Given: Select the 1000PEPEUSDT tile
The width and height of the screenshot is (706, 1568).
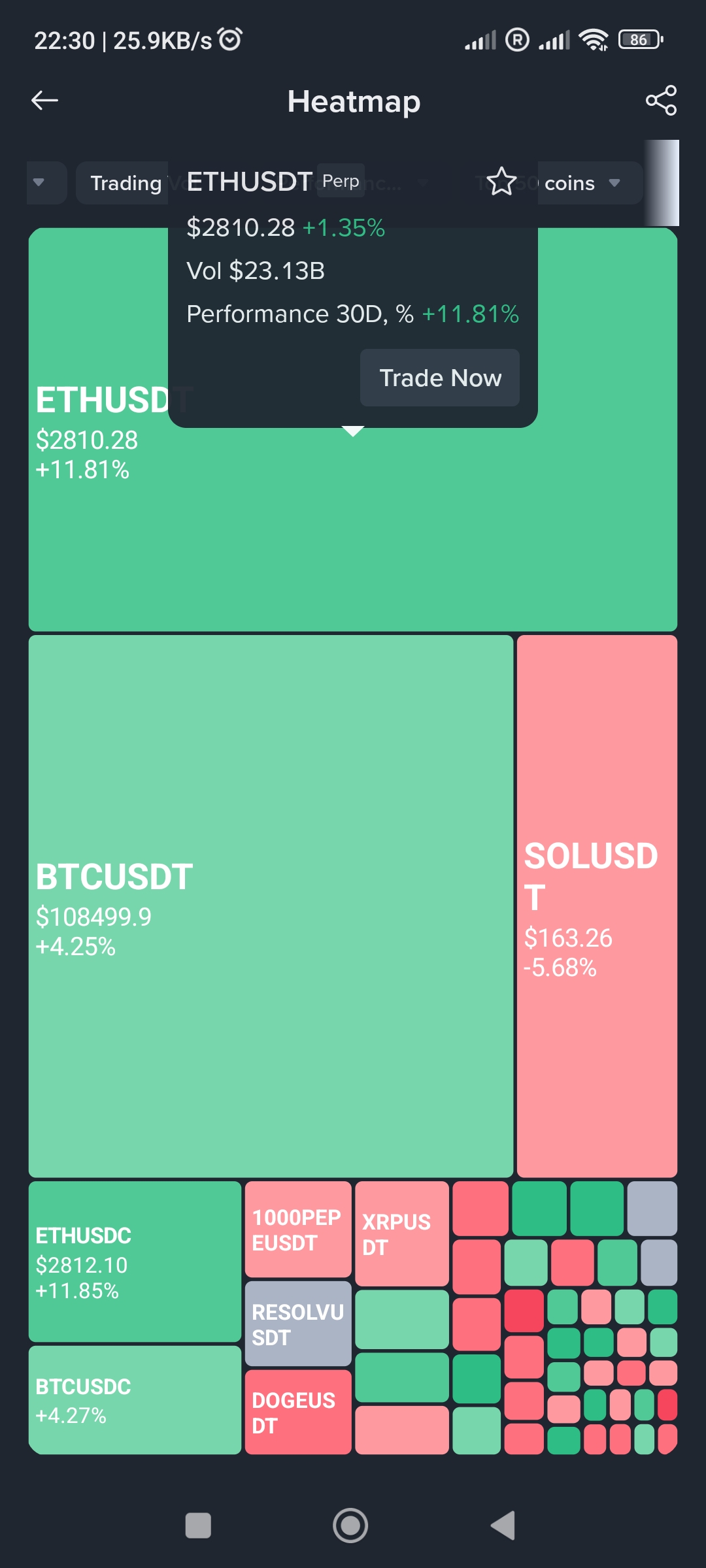Looking at the screenshot, I should coord(298,1230).
